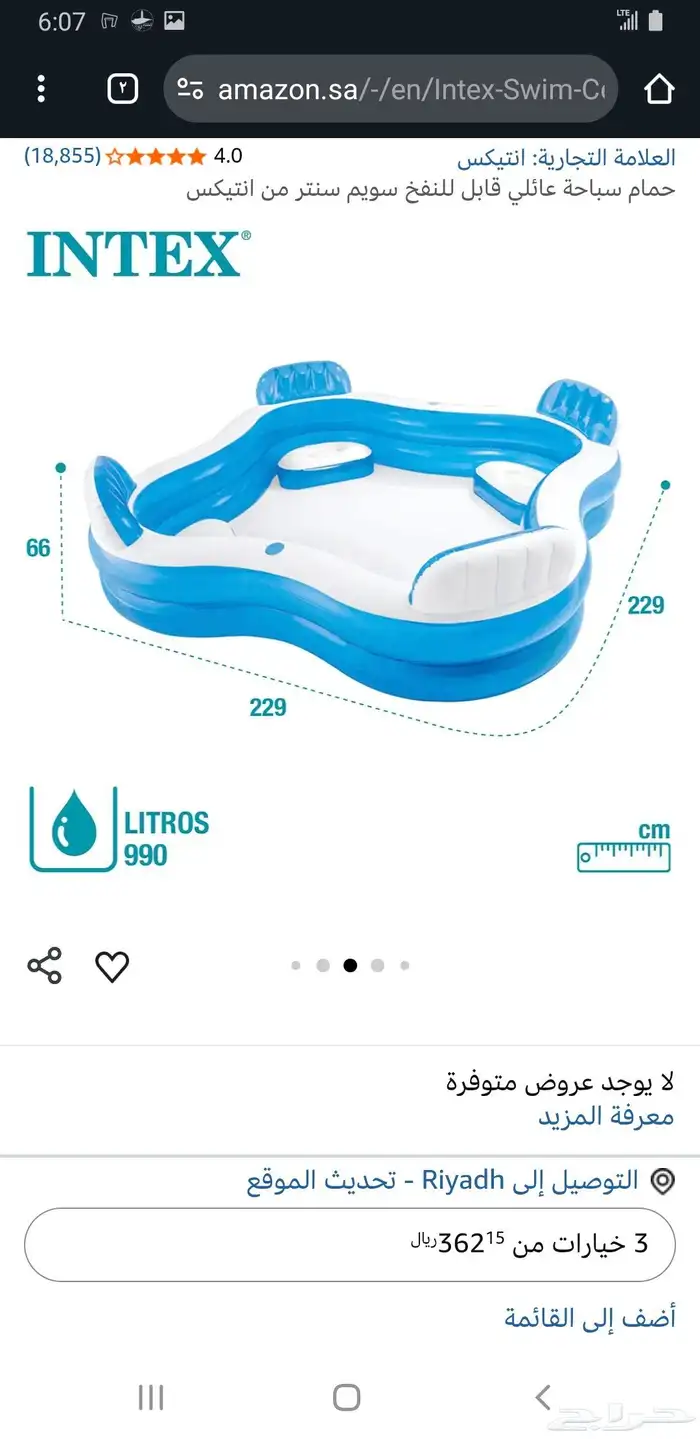Select the fourth image page dot
This screenshot has height=1439, width=700.
(x=377, y=965)
